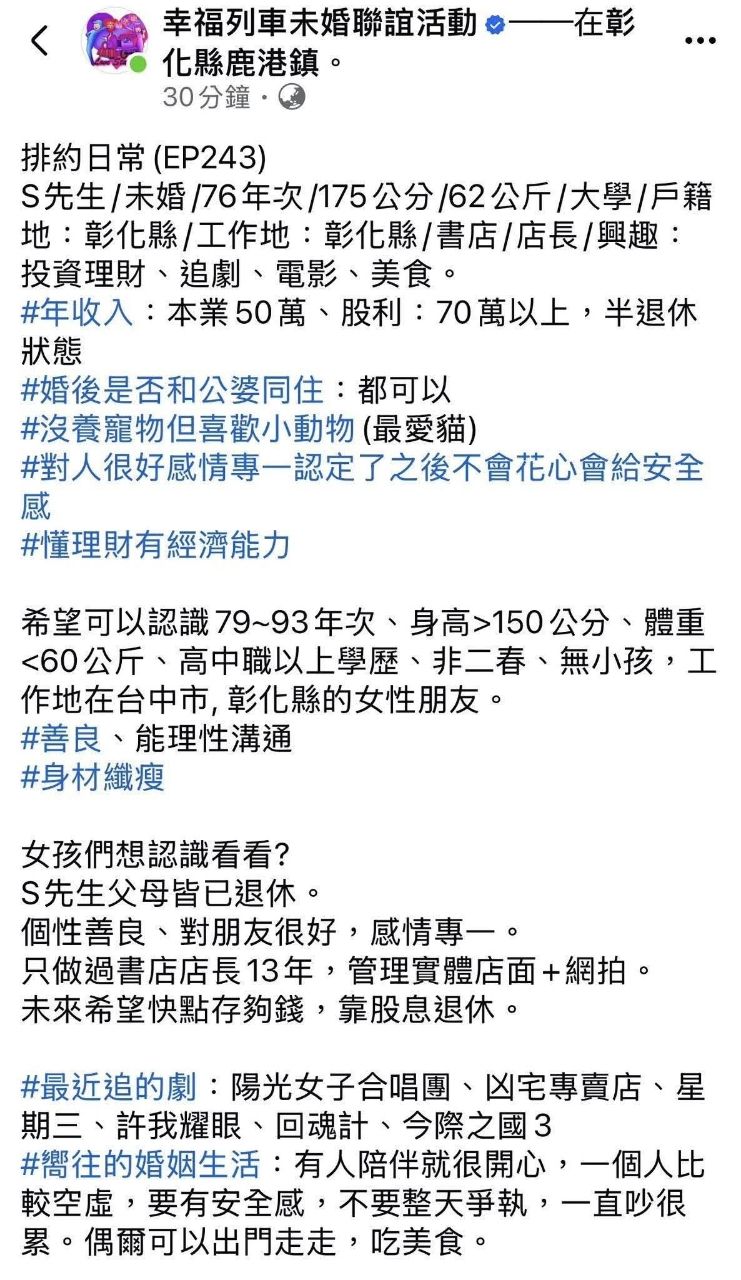Screen dimensions: 741x1280
Task: Go back with the arrow icon
Action: tap(39, 42)
